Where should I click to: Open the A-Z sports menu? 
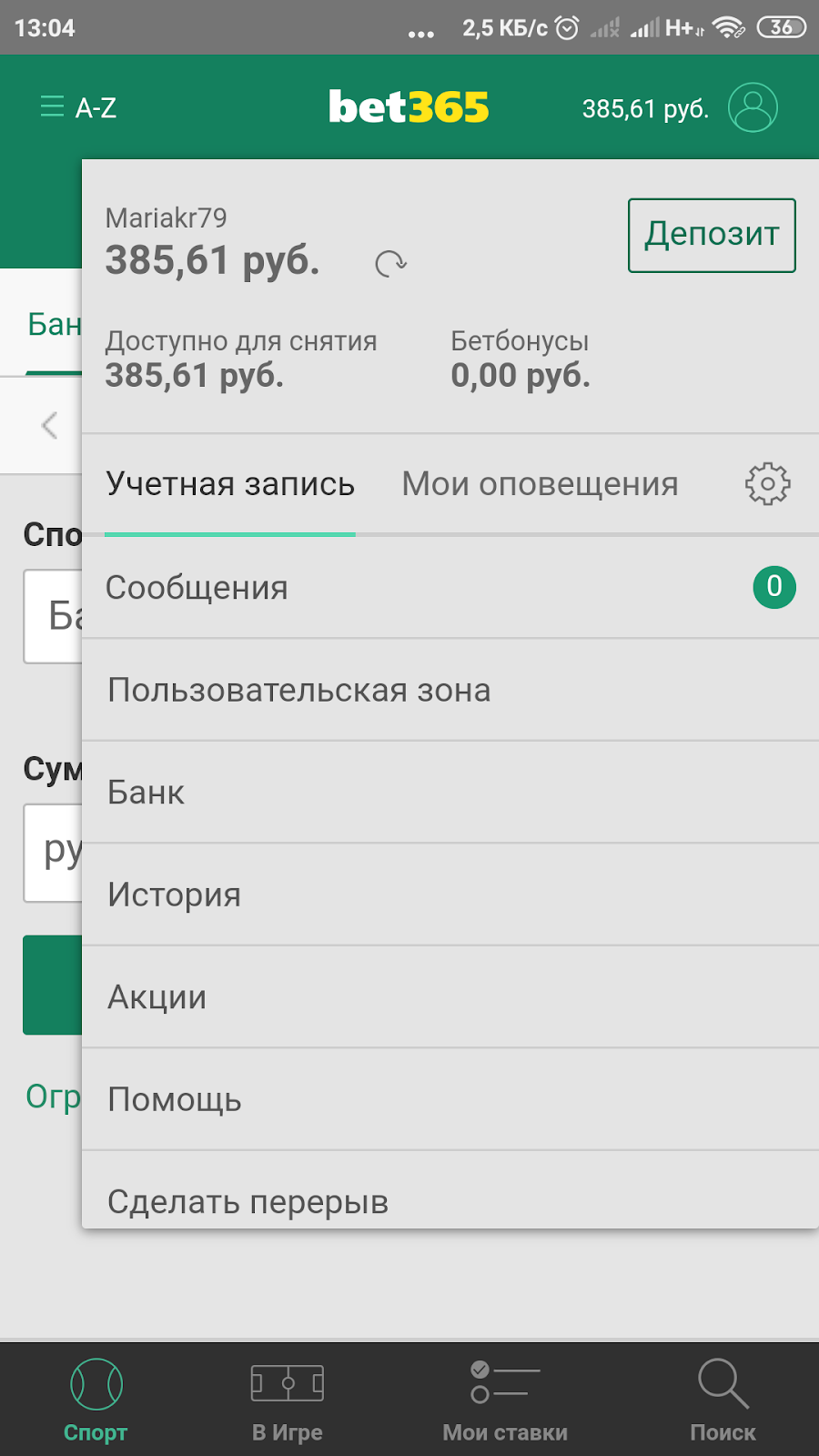78,108
